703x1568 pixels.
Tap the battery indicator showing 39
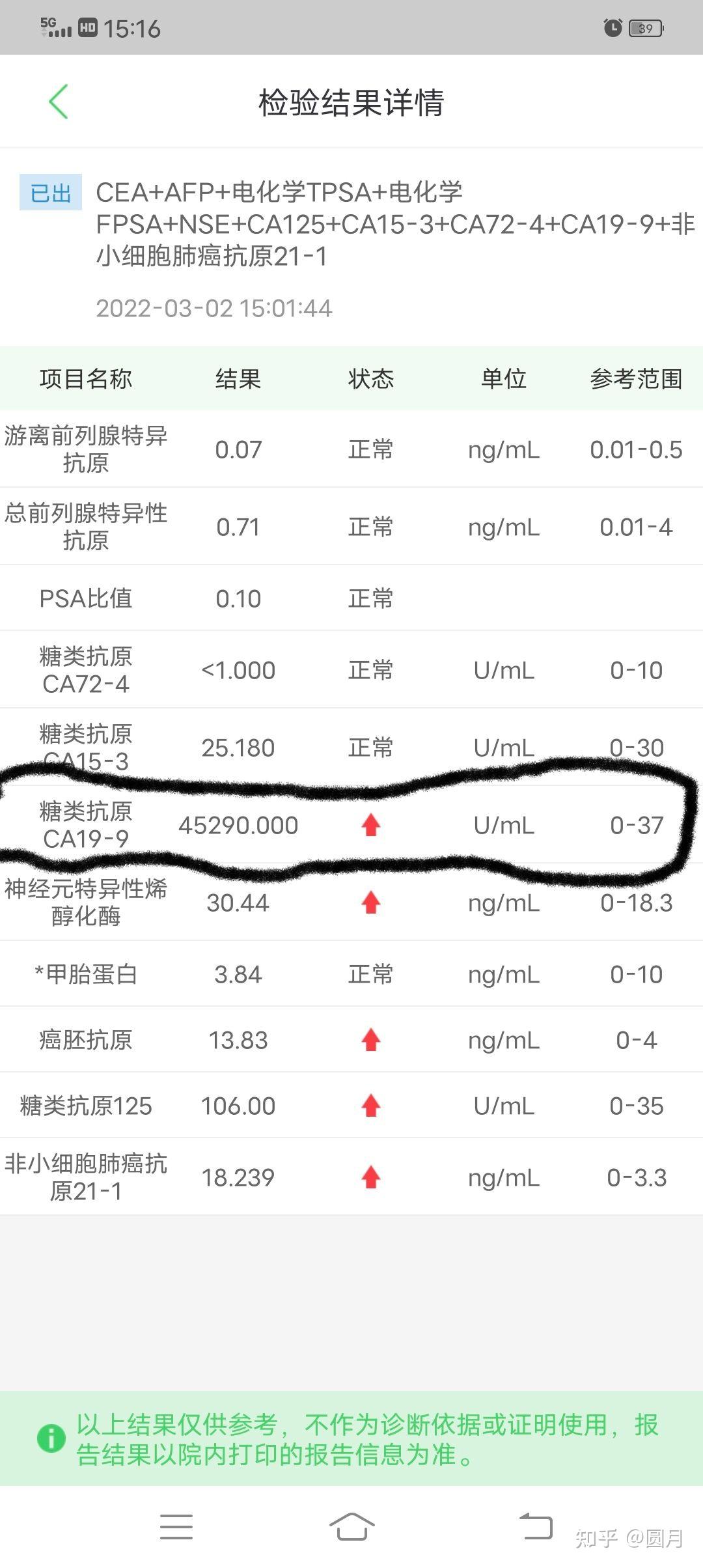[x=646, y=29]
